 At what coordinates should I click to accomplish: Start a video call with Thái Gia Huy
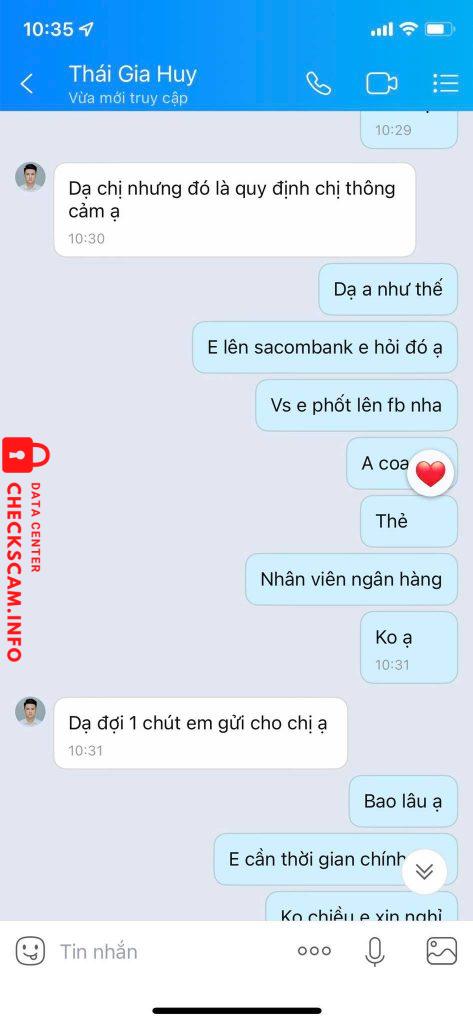coord(382,84)
